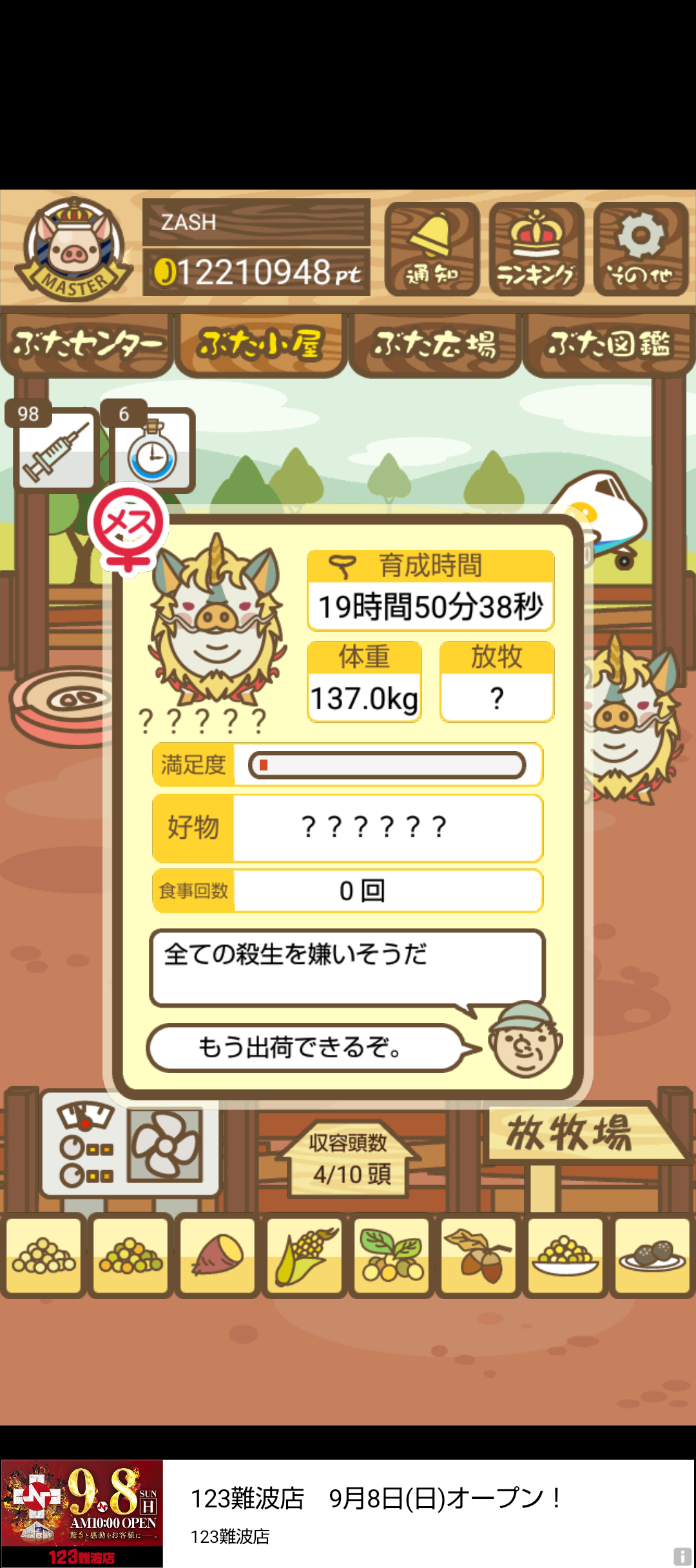Select the acorn feed
Viewport: 696px width, 1568px height.
[x=478, y=1255]
